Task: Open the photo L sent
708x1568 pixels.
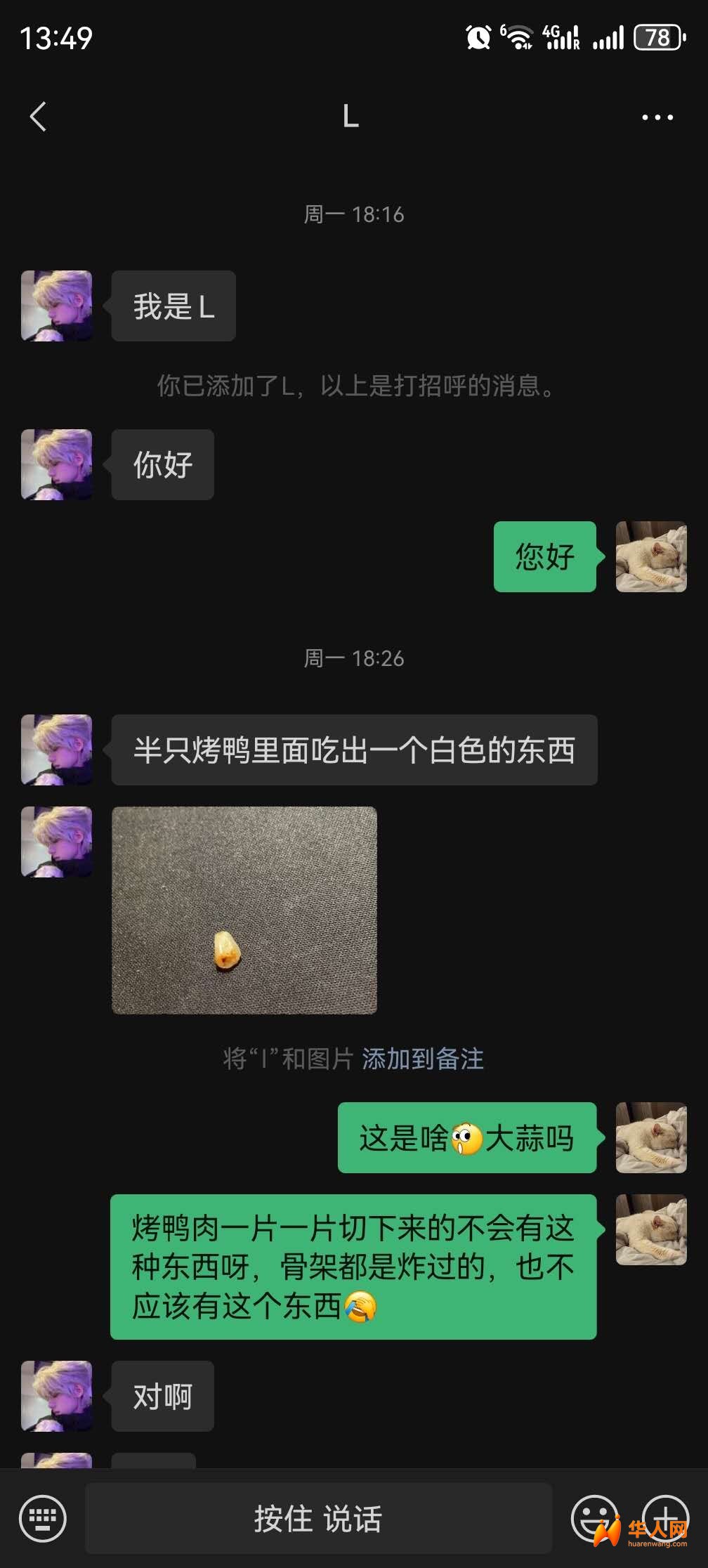Action: [244, 910]
